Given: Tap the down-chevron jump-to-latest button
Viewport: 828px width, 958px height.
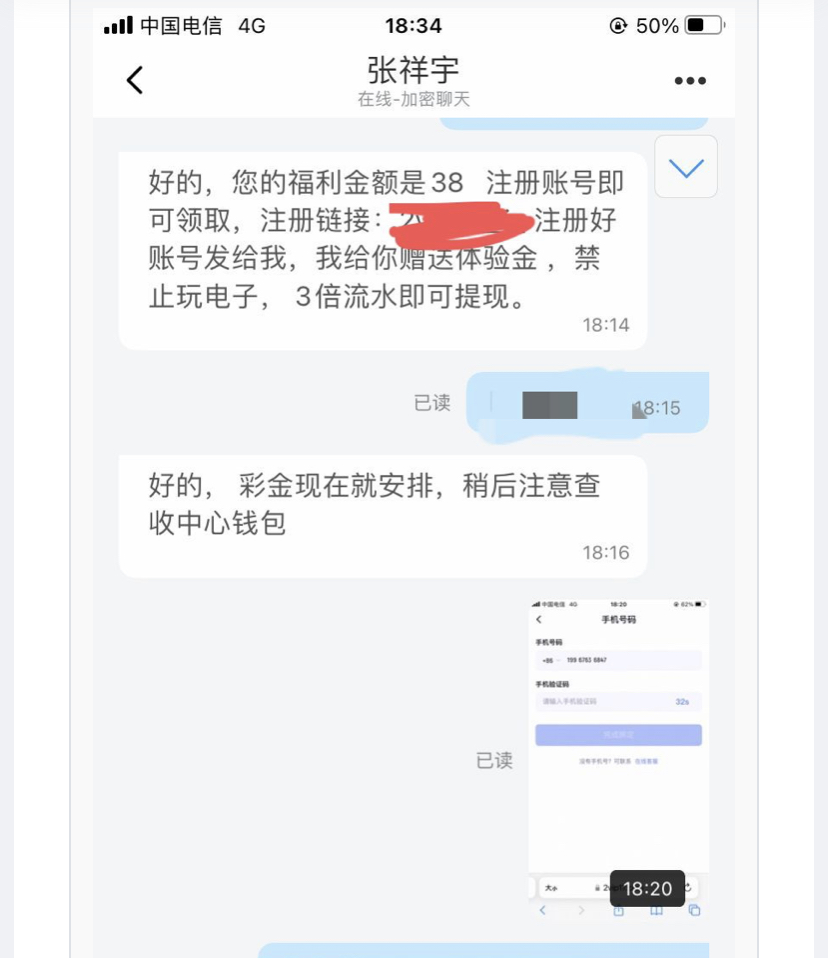Looking at the screenshot, I should pos(686,167).
